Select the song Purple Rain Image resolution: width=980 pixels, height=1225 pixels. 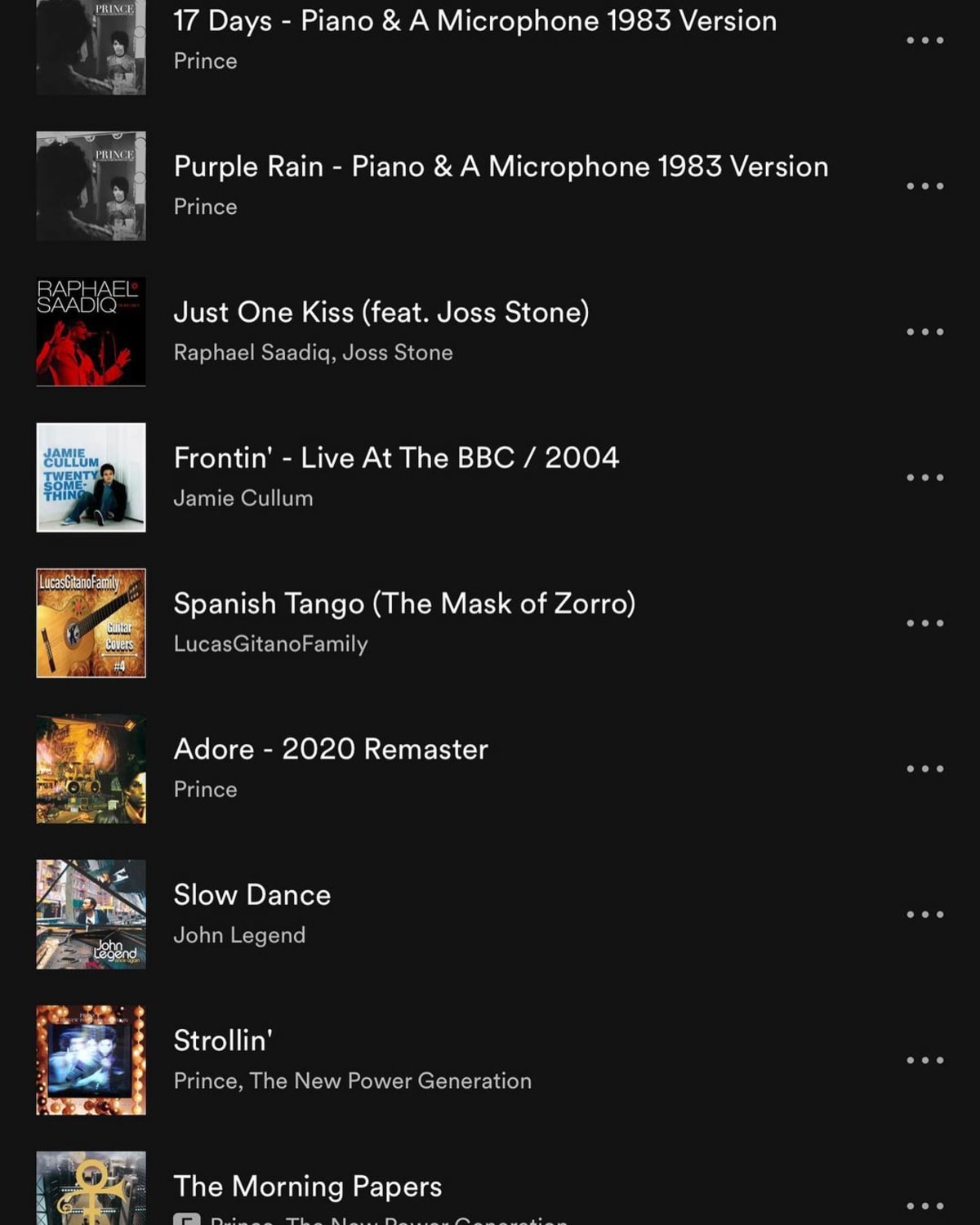click(500, 167)
